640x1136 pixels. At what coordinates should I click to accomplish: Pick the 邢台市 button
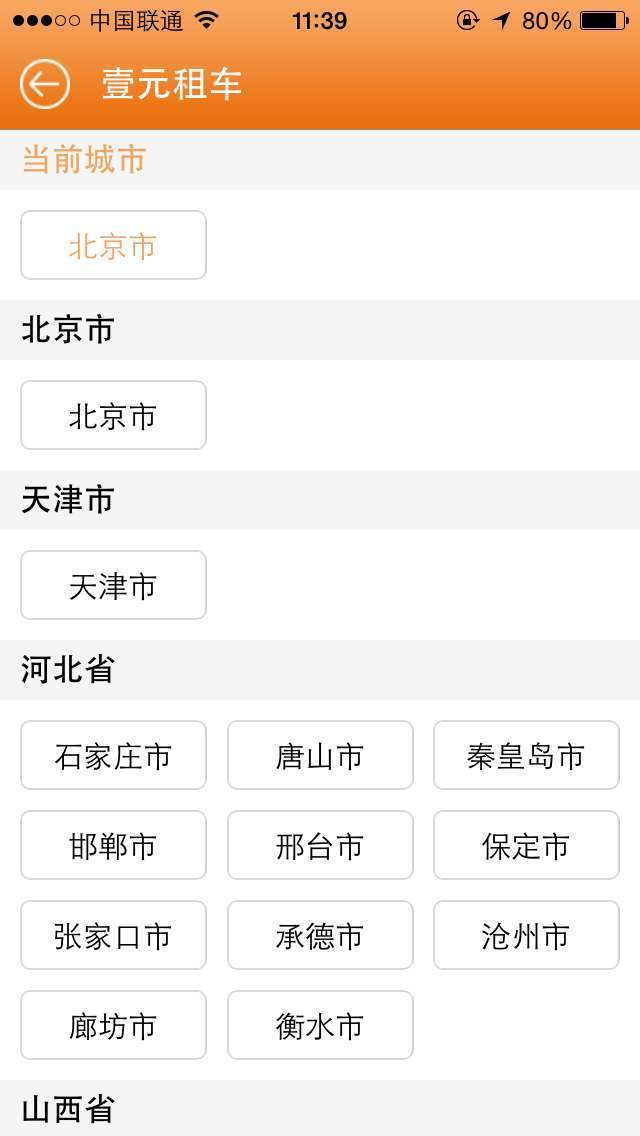[320, 846]
